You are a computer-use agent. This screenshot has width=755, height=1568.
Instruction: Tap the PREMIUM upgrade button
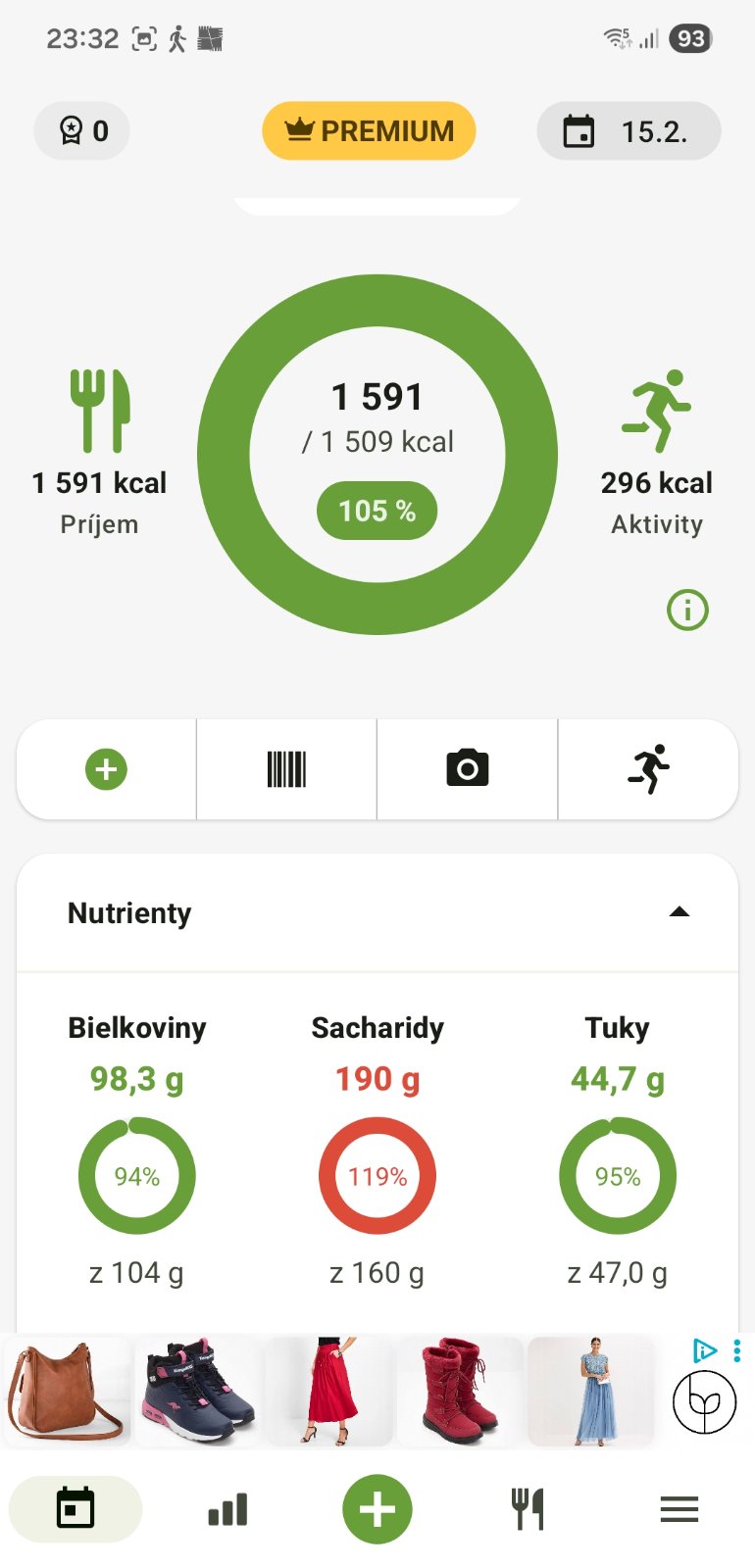[x=369, y=130]
